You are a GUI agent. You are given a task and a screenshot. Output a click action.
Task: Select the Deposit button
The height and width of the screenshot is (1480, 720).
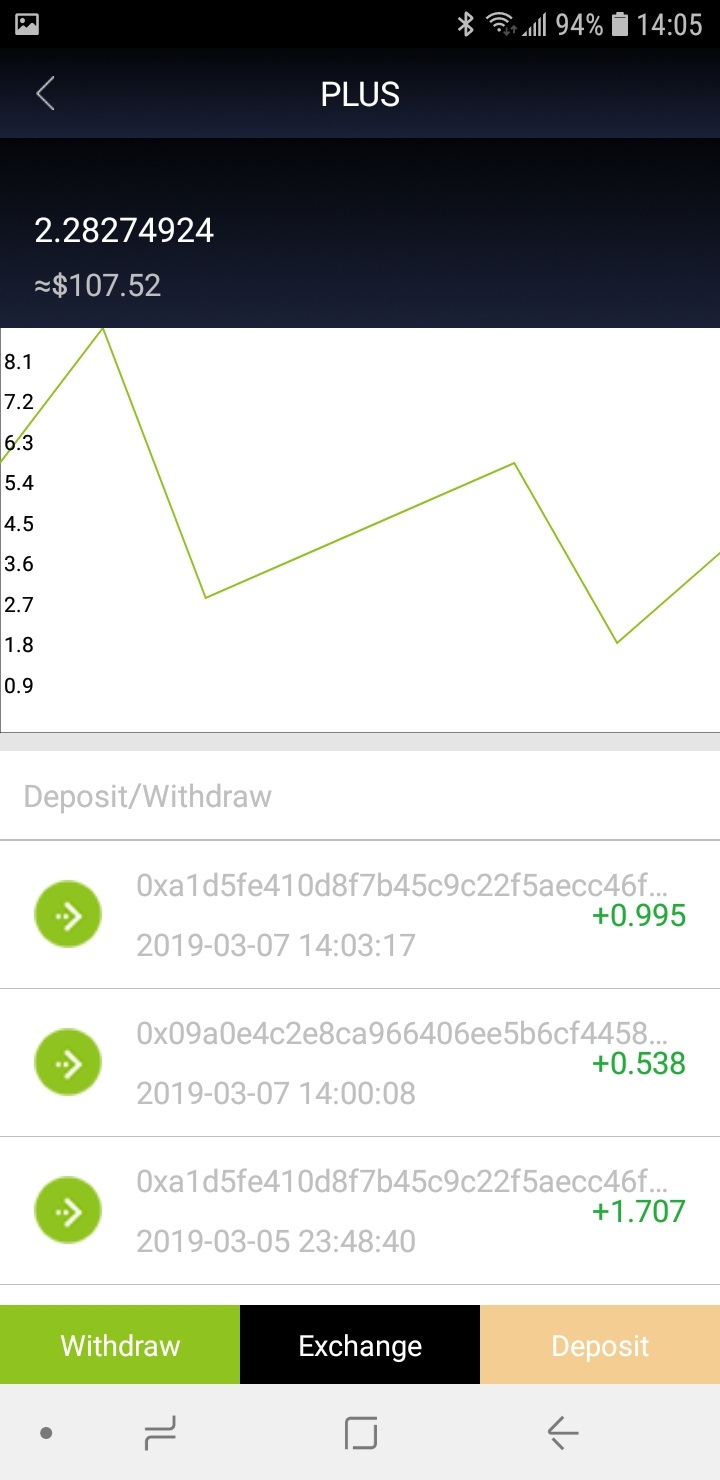(x=600, y=1345)
